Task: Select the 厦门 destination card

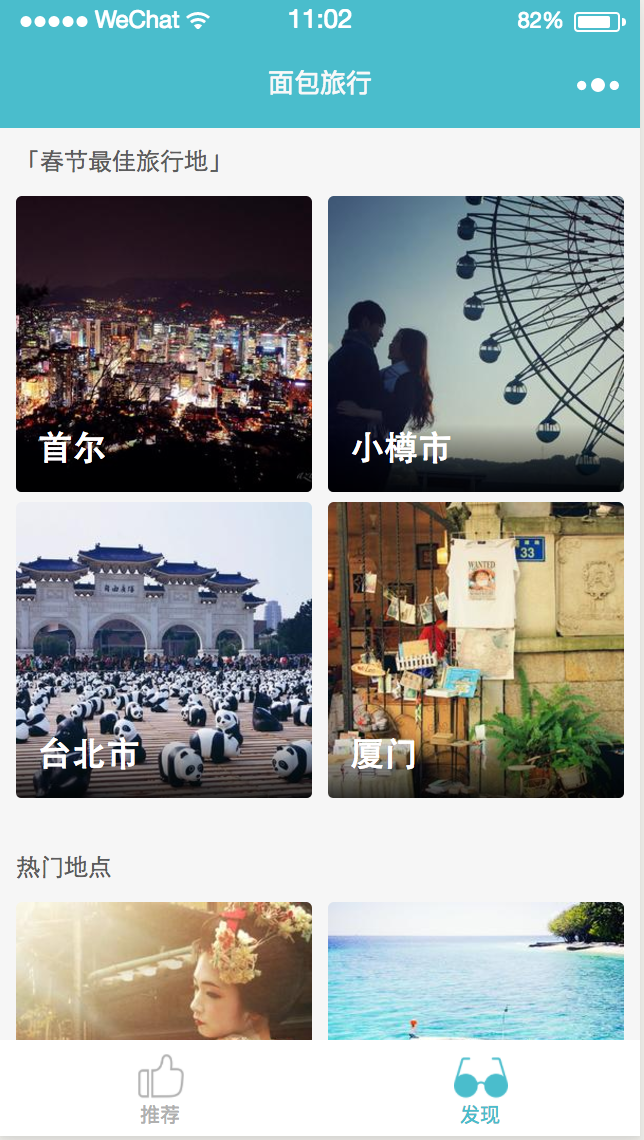Action: [x=476, y=650]
